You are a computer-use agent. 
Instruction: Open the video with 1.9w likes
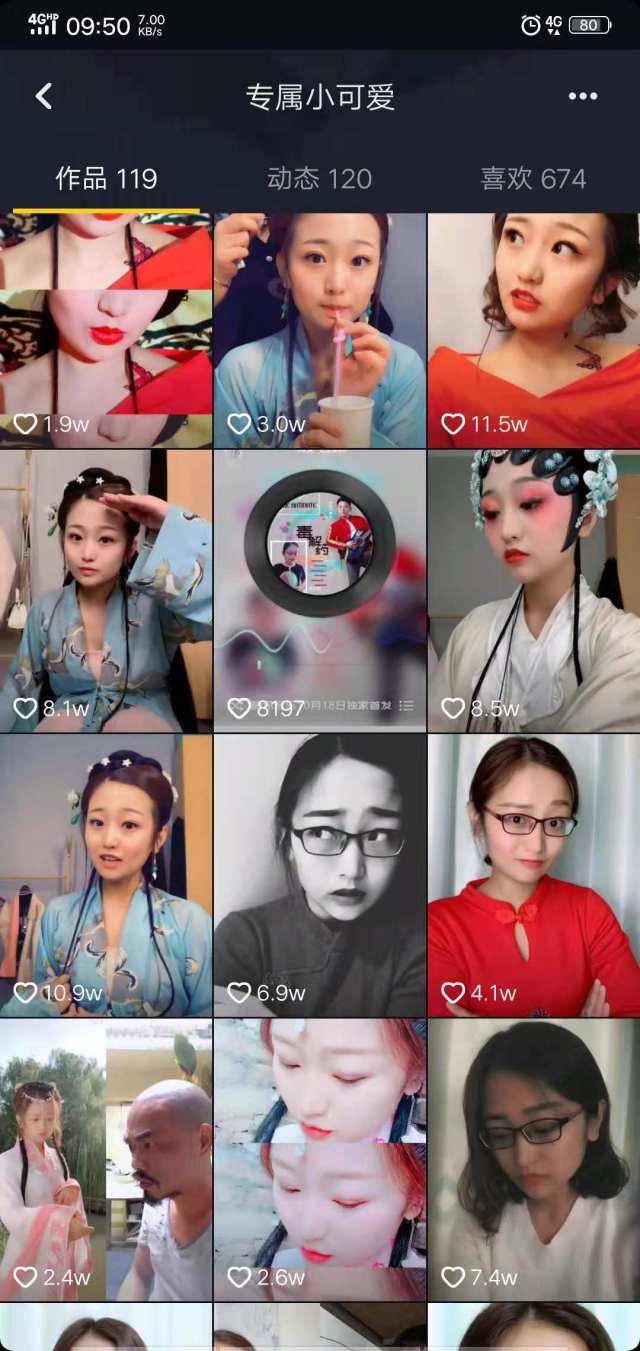pos(106,330)
